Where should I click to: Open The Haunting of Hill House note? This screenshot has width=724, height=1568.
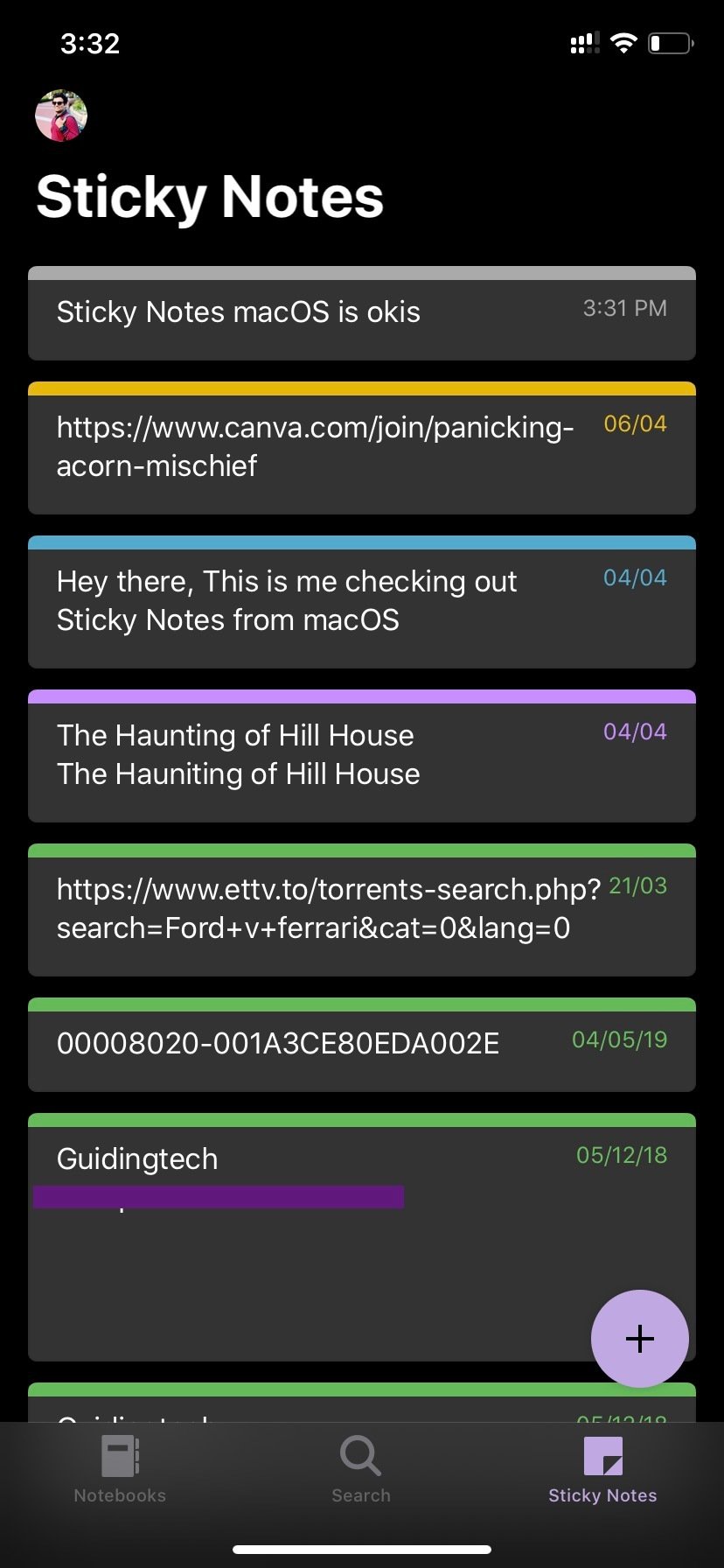pos(362,756)
